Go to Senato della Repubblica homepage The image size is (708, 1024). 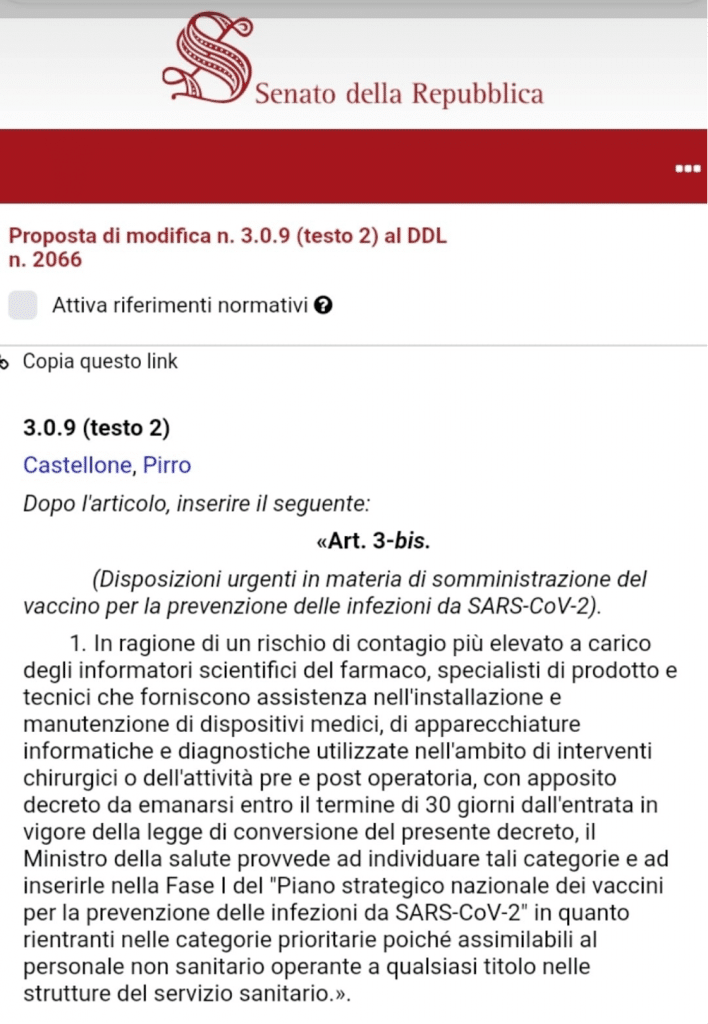tap(357, 65)
